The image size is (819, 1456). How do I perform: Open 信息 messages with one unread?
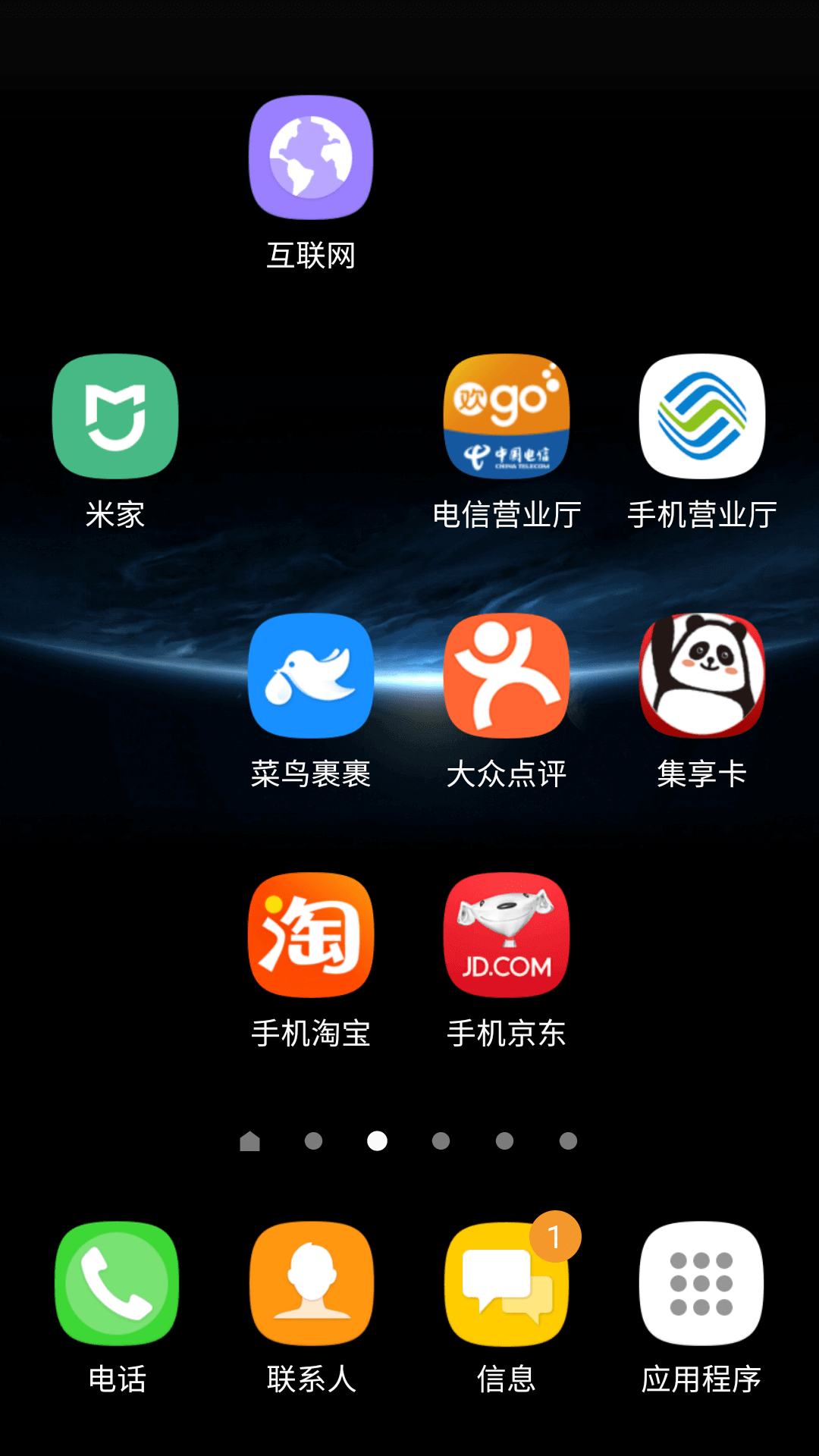click(507, 1283)
